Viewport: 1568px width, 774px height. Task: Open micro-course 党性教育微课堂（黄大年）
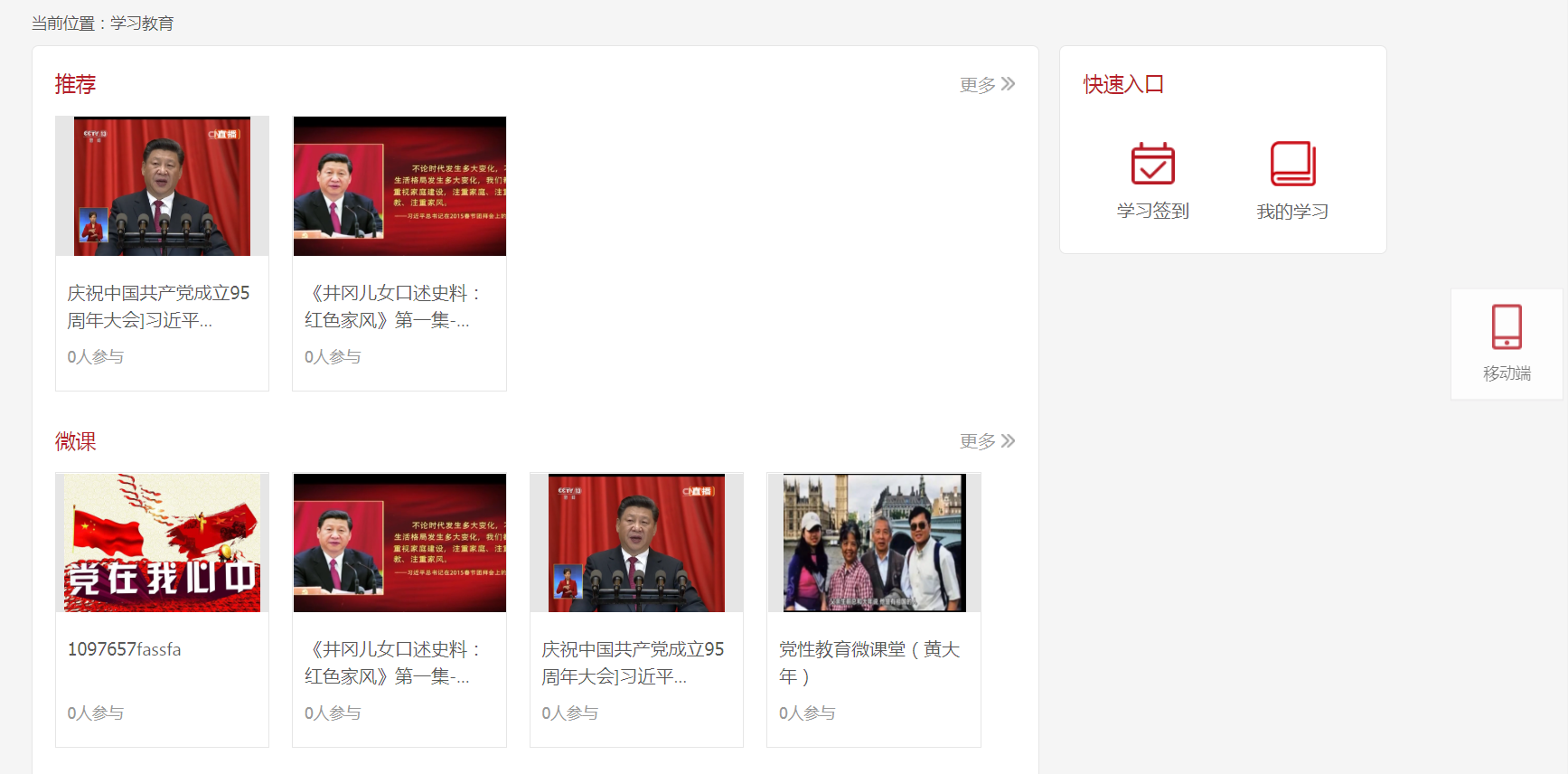point(873,543)
